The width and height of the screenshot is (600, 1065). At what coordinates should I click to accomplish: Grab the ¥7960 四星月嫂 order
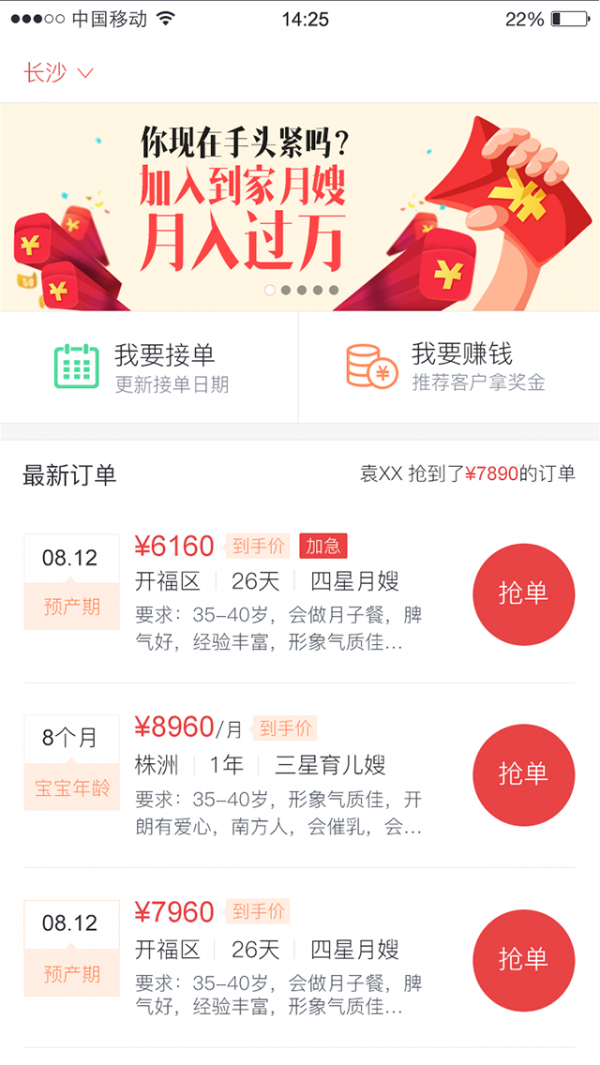point(523,960)
